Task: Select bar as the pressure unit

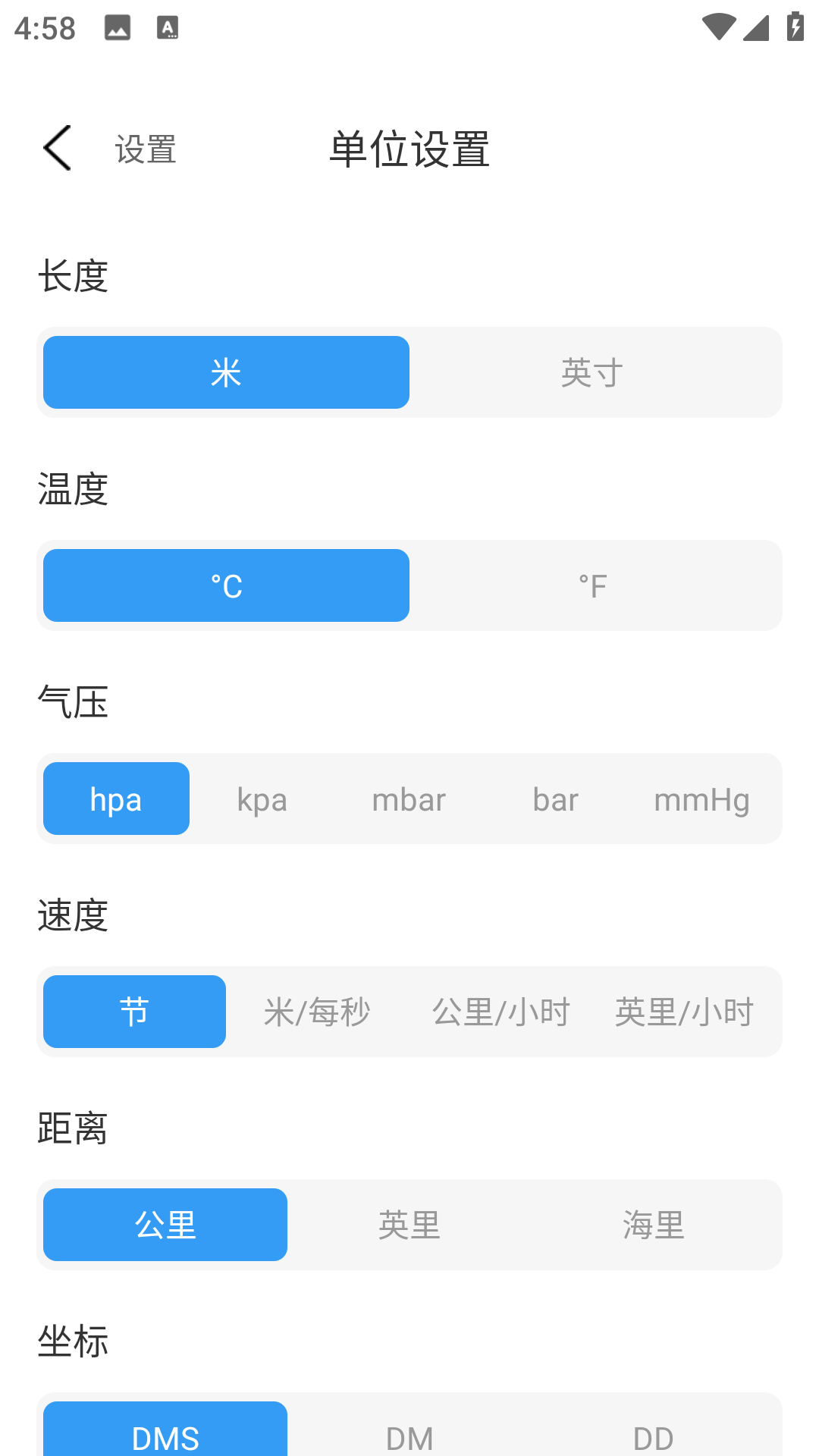Action: tap(555, 799)
